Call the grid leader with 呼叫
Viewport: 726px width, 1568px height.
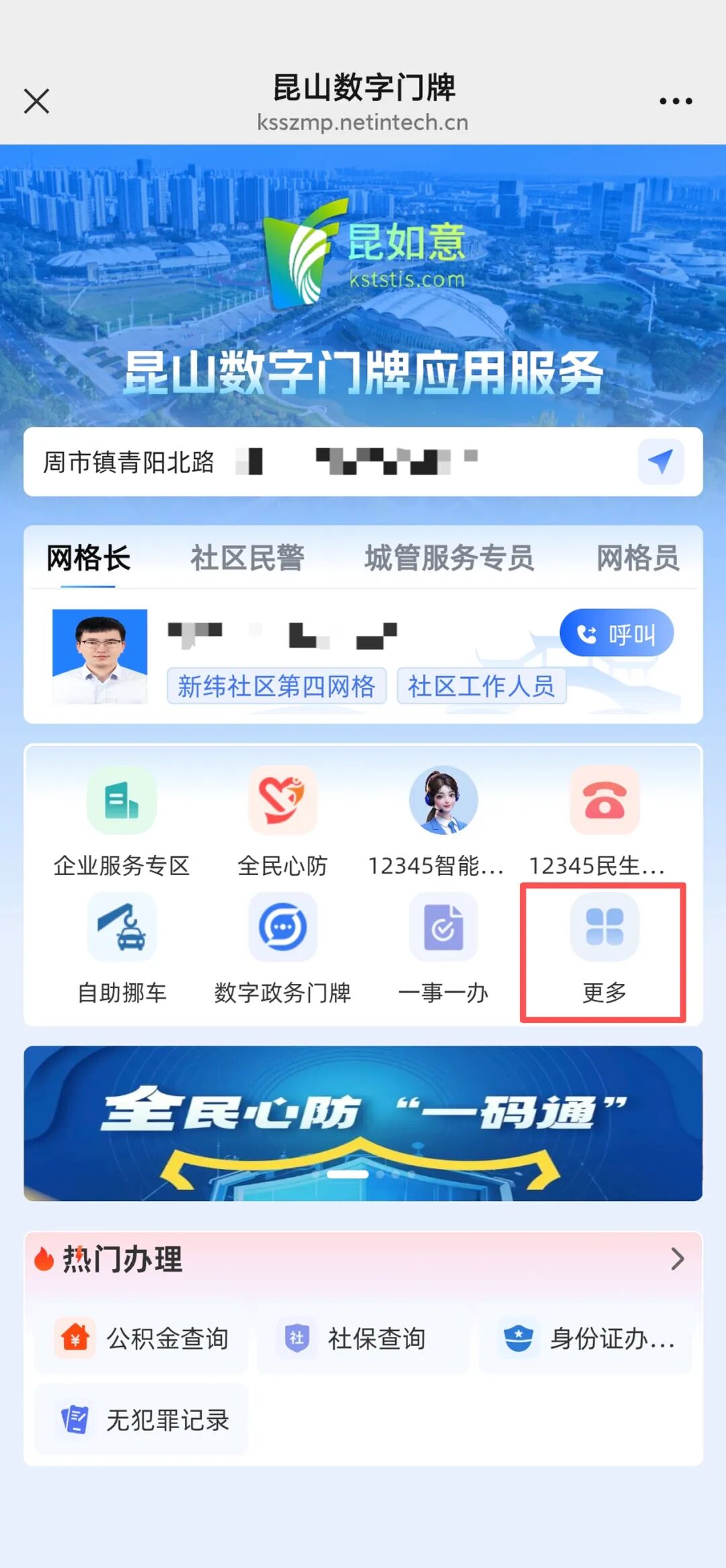coord(616,633)
